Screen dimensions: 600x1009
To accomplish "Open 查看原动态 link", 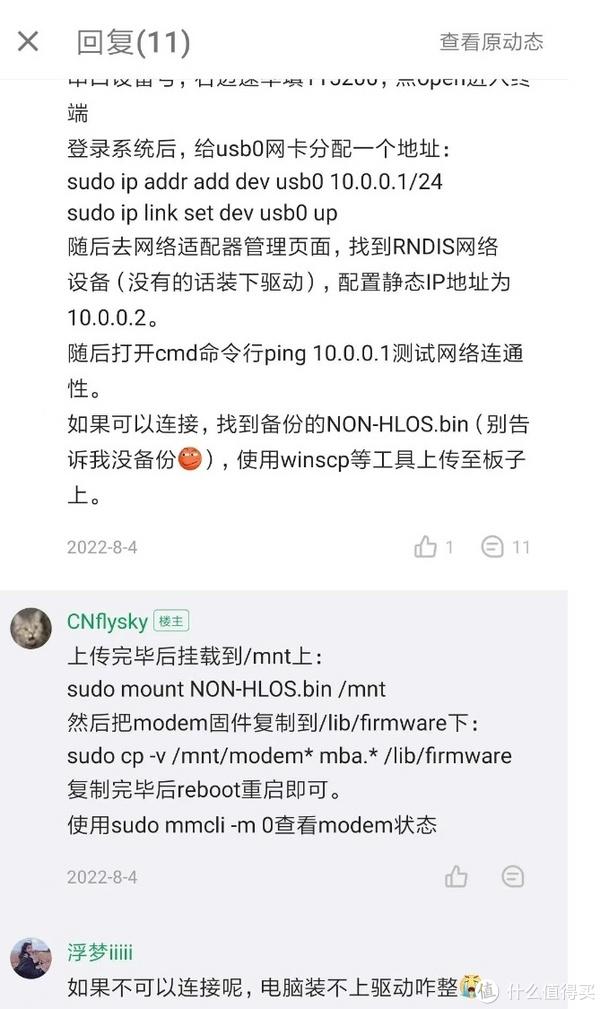I will point(491,42).
